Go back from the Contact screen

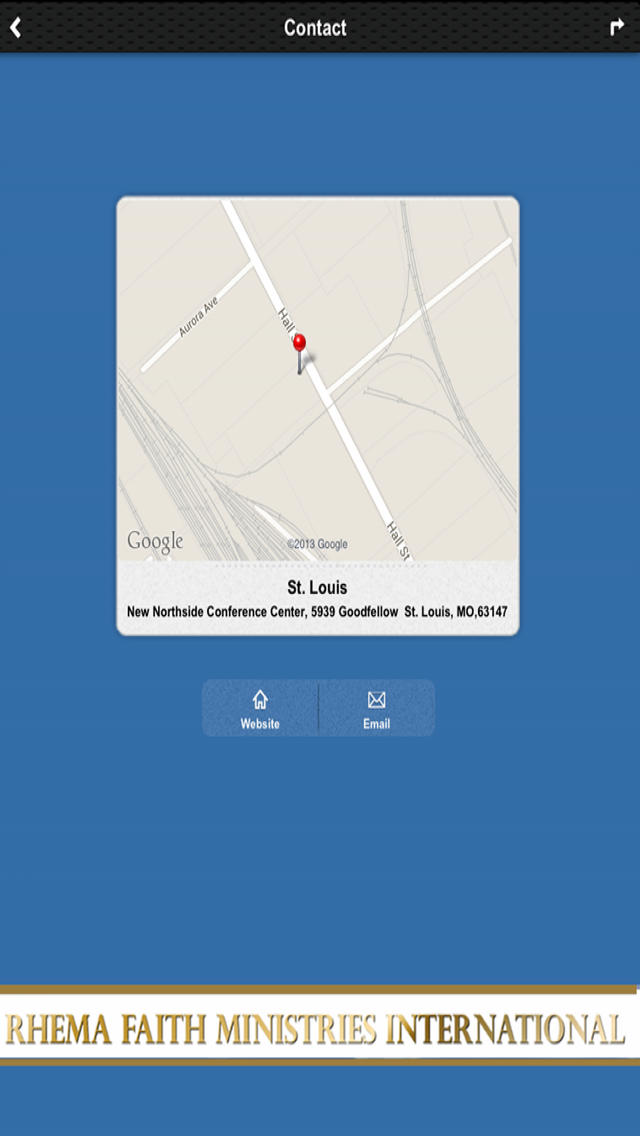pos(15,28)
